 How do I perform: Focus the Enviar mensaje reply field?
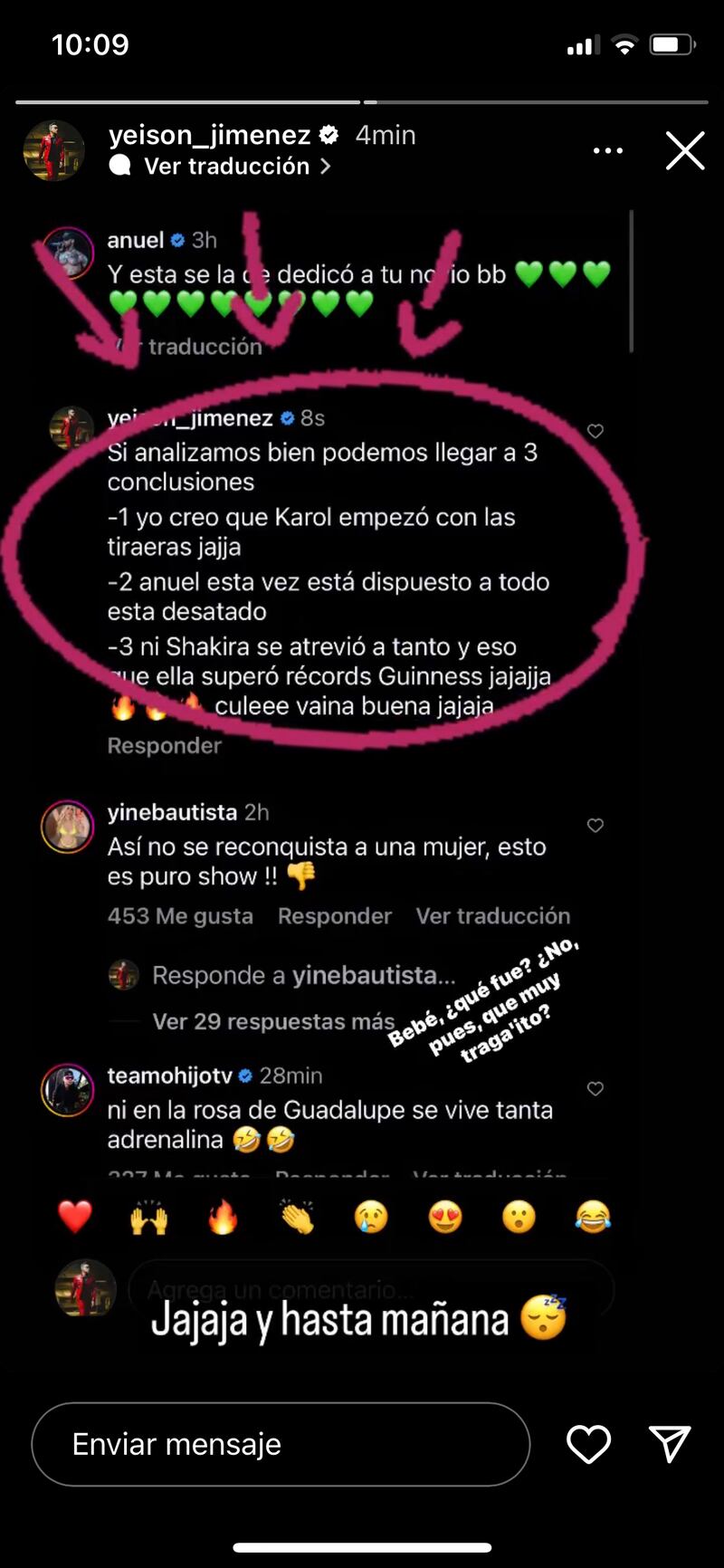[281, 1444]
